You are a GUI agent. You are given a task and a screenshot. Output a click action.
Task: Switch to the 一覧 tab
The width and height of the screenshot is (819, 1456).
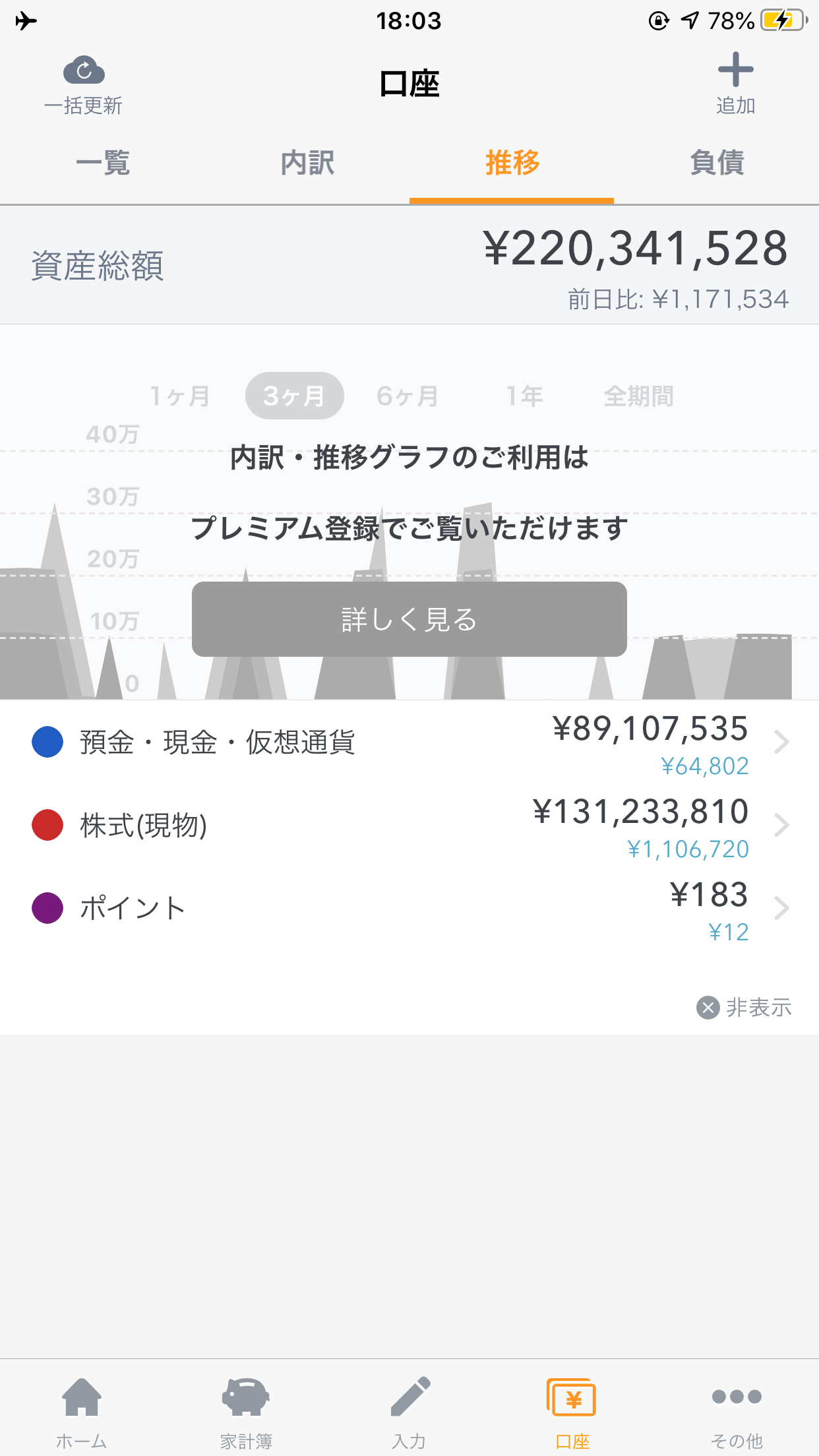coord(103,163)
